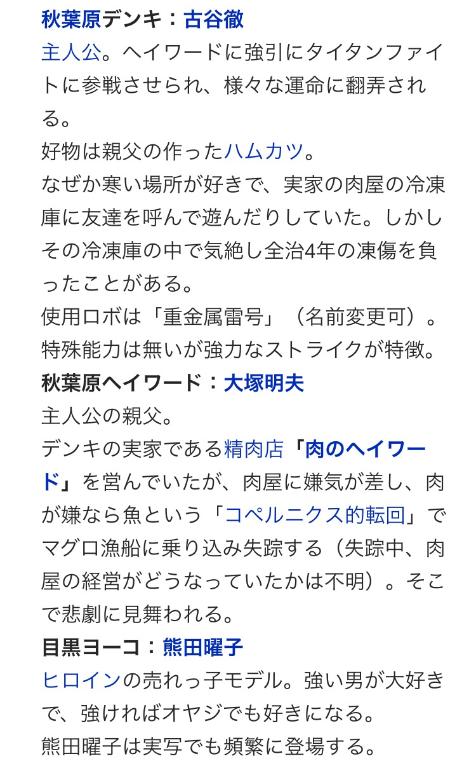Open the 熊田曜子 link
Screen dimensions: 476x768
(x=203, y=647)
